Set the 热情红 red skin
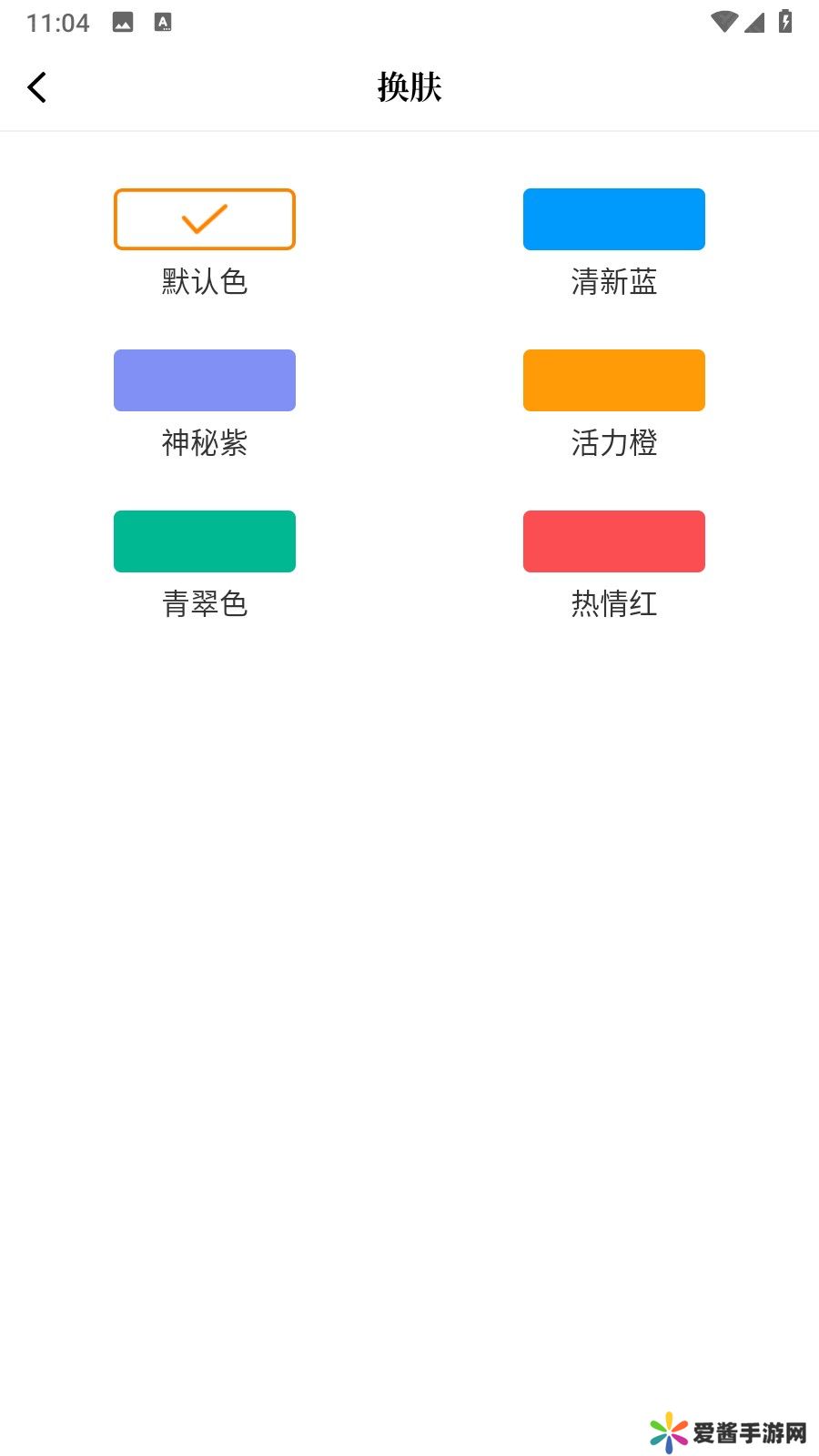819x1456 pixels. point(614,541)
